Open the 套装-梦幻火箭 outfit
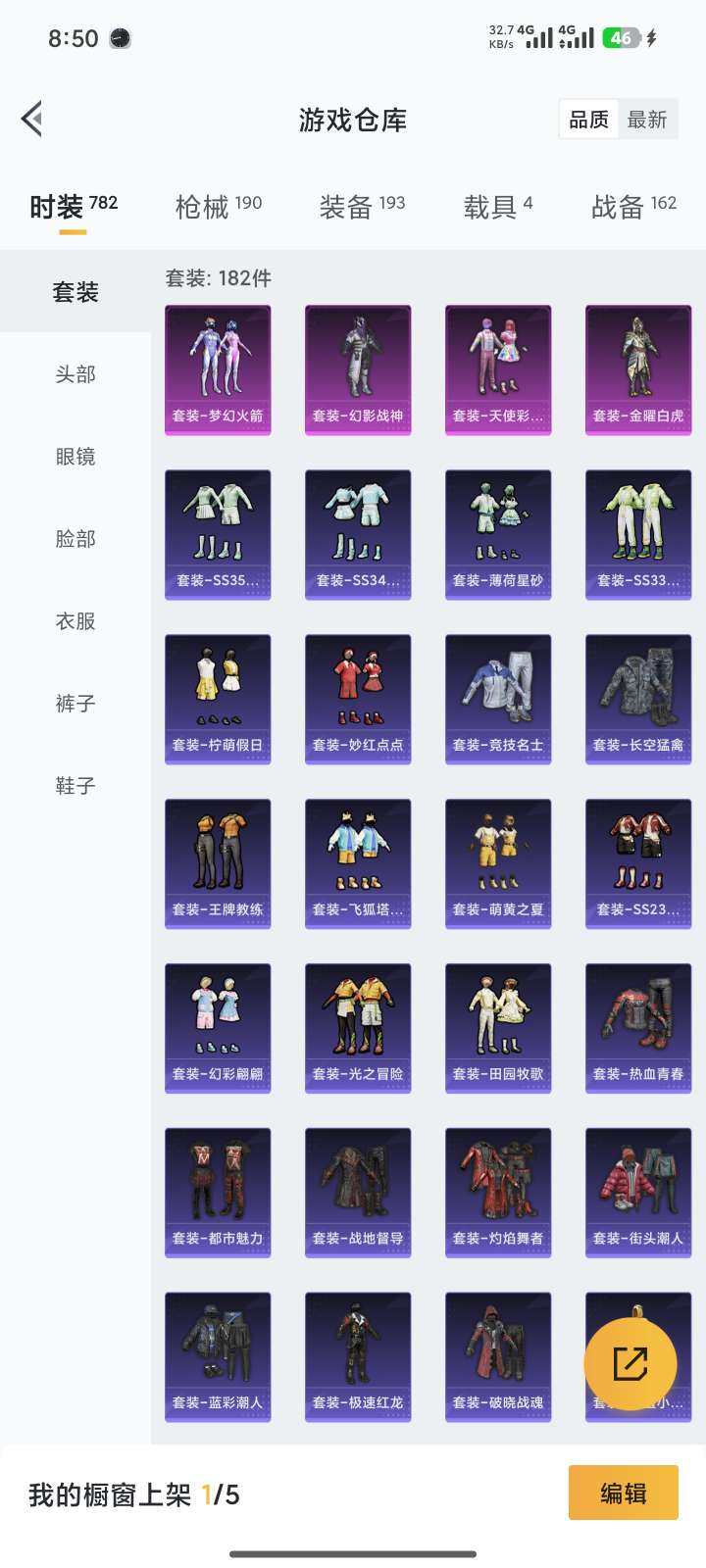This screenshot has height=1568, width=706. (217, 369)
